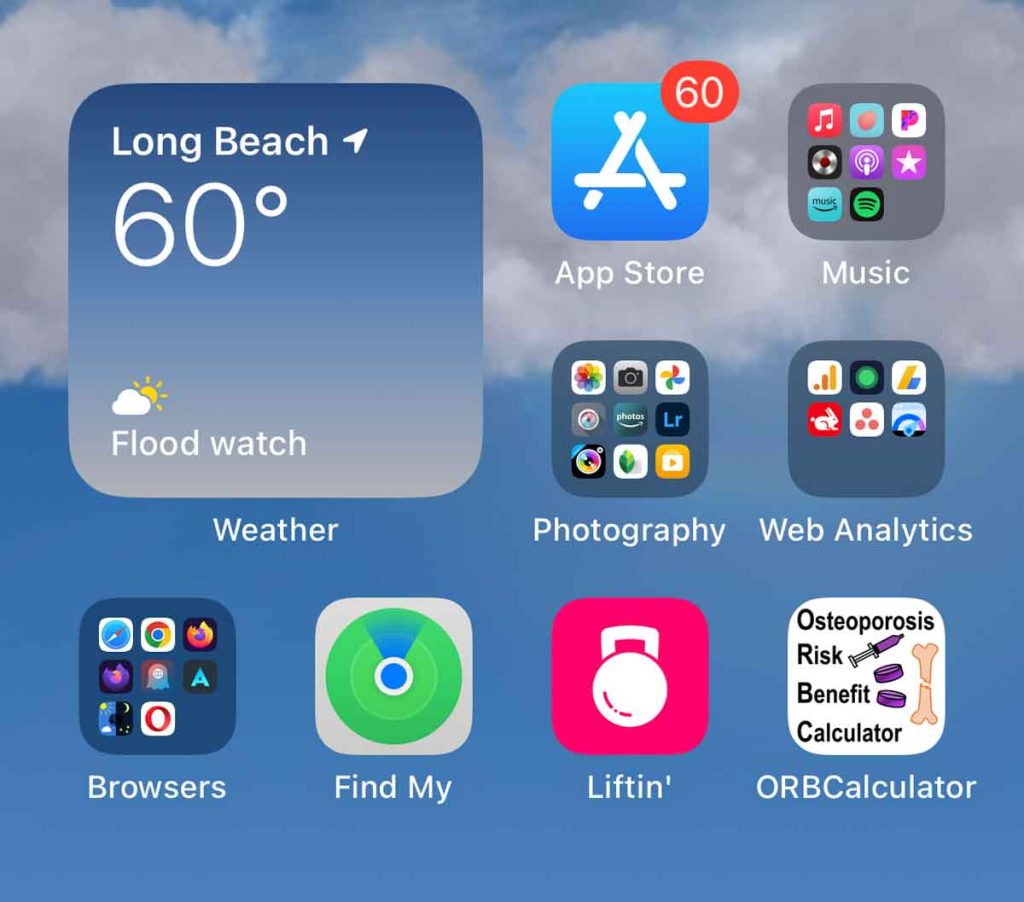Launch the App Store
The width and height of the screenshot is (1024, 902).
coord(630,162)
